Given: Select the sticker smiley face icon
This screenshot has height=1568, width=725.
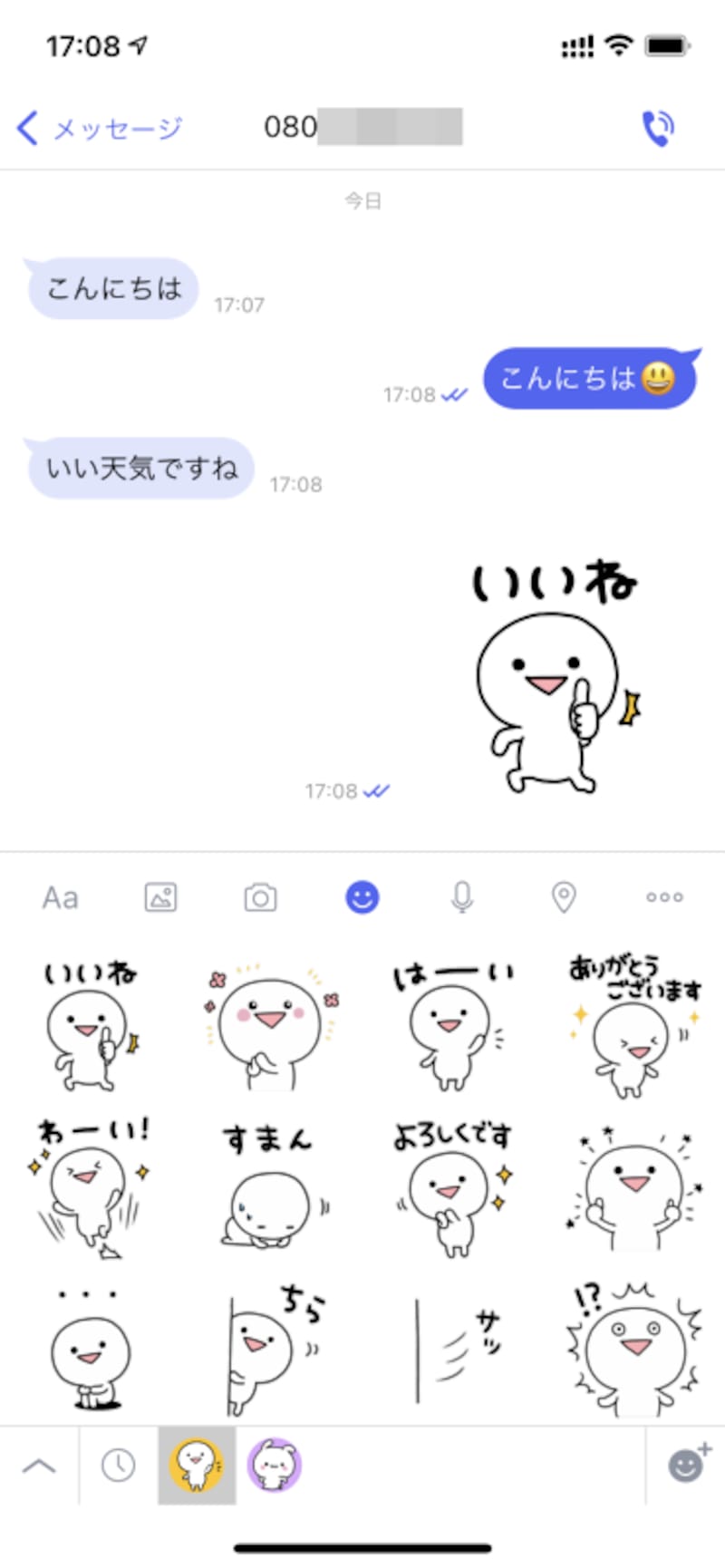Looking at the screenshot, I should tap(362, 898).
